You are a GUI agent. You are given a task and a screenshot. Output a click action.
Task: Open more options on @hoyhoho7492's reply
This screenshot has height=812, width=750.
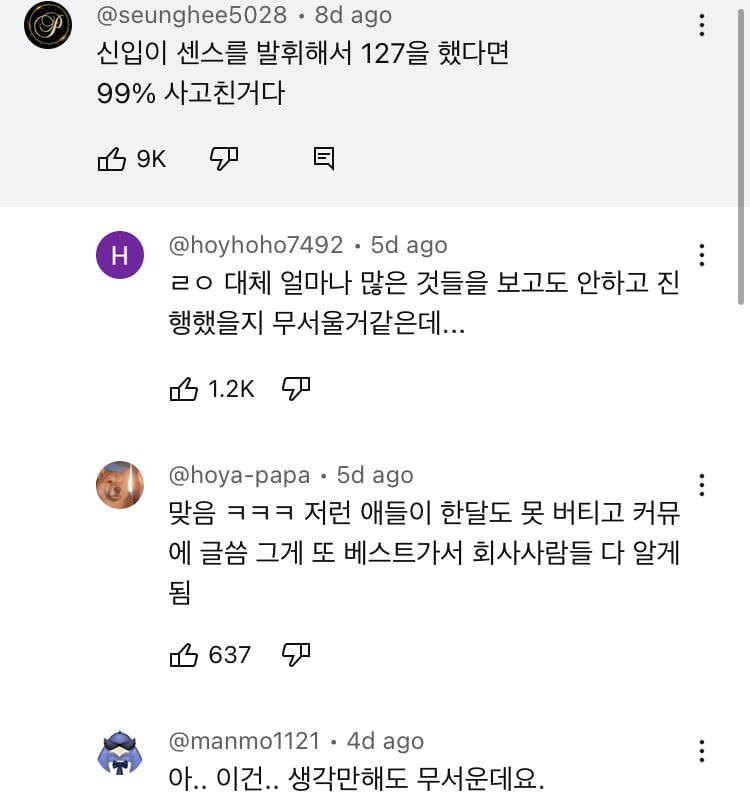702,255
